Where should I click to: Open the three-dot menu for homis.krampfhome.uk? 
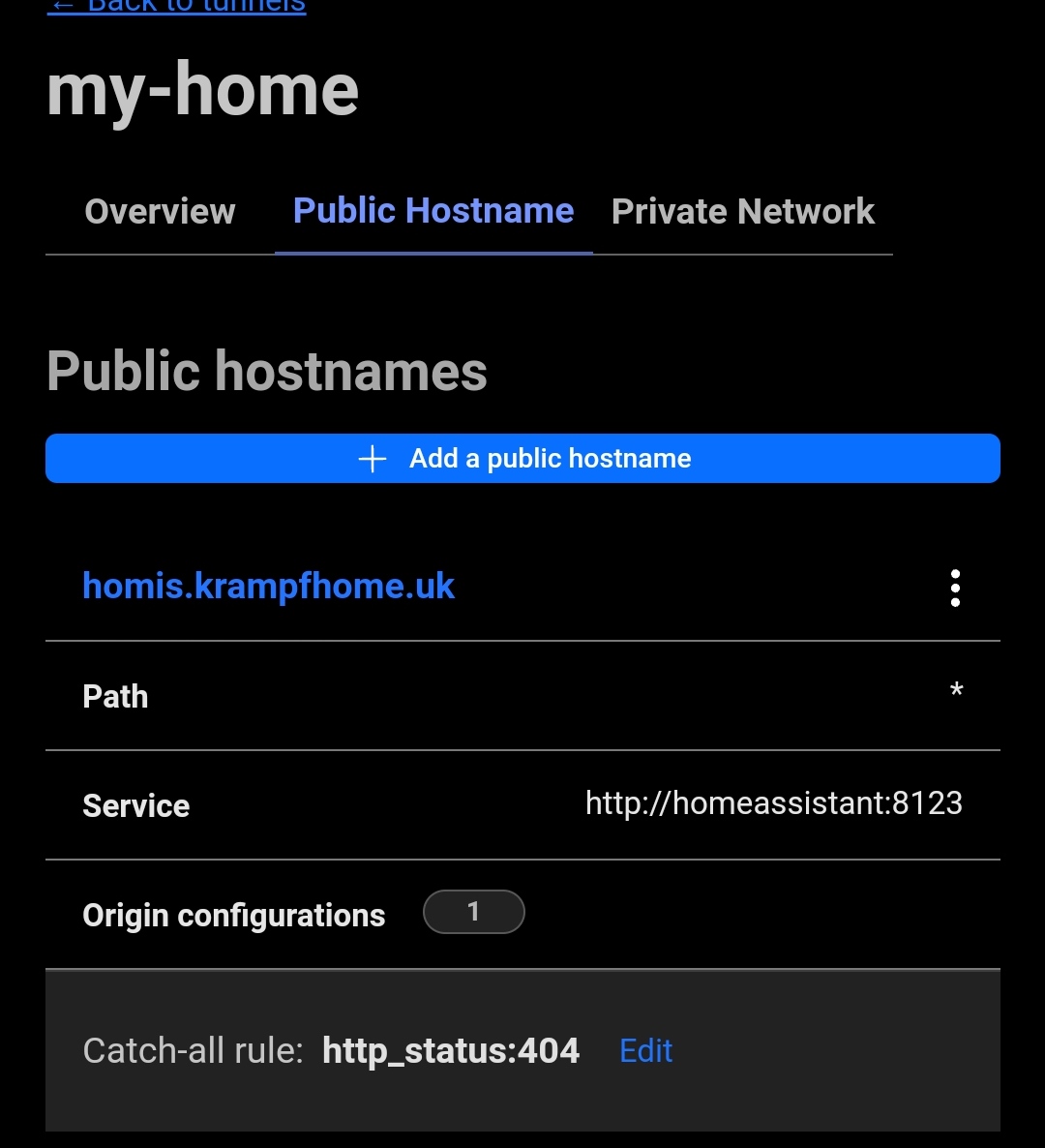[955, 588]
